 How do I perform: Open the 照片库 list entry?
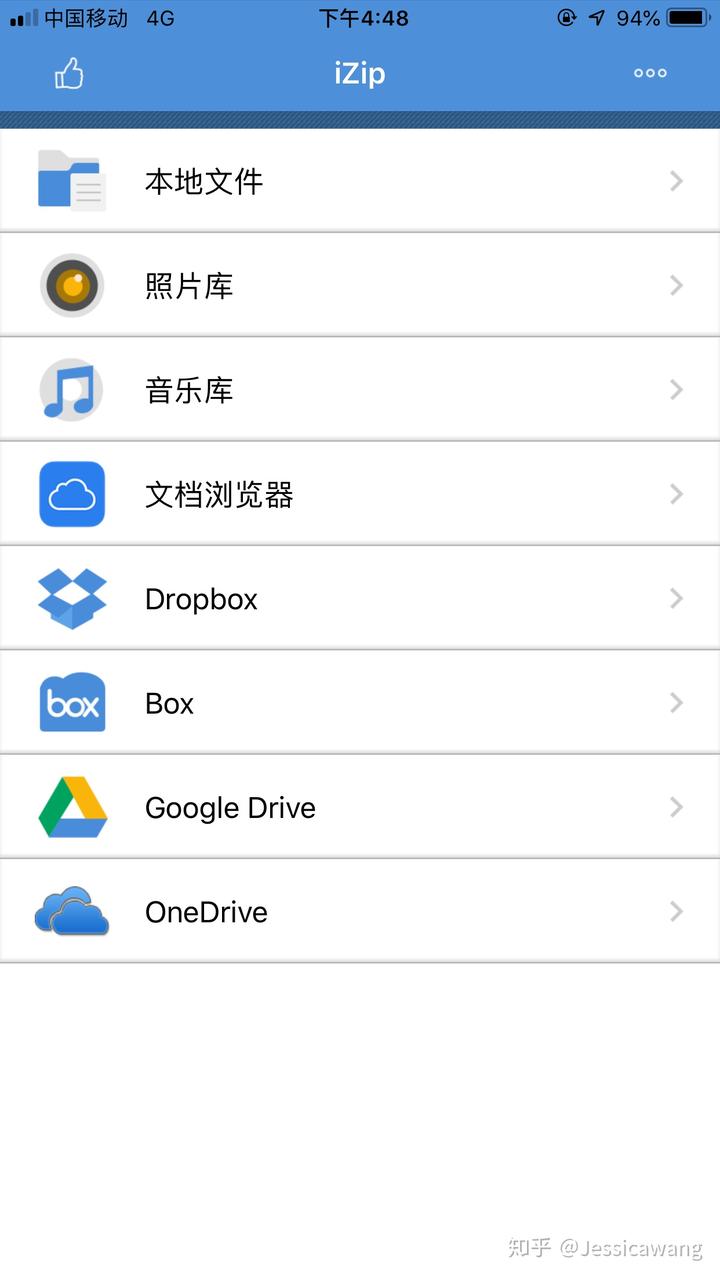pyautogui.click(x=360, y=285)
